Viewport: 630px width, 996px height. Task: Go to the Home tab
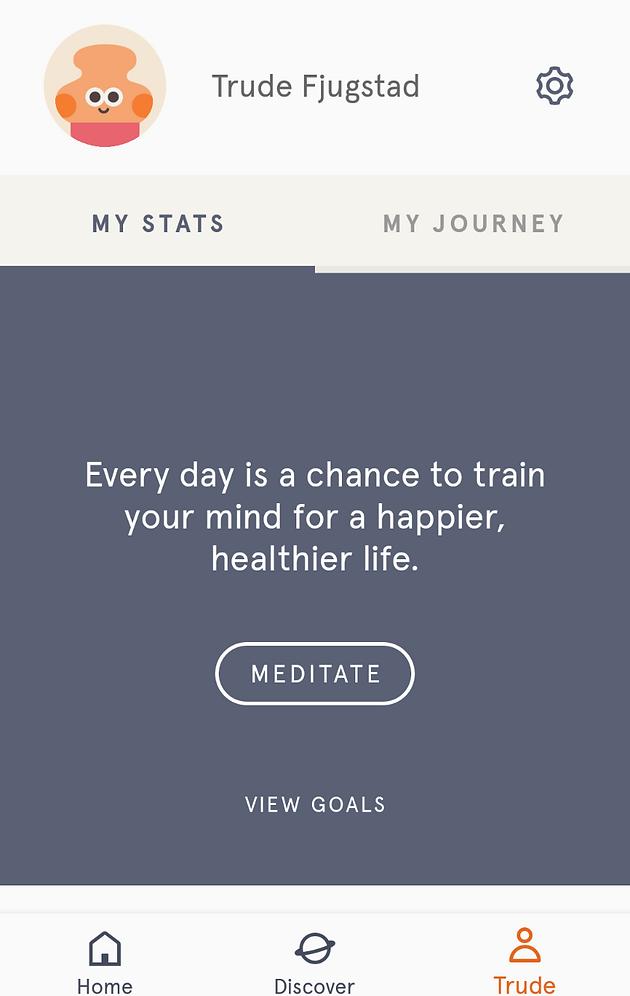click(105, 960)
